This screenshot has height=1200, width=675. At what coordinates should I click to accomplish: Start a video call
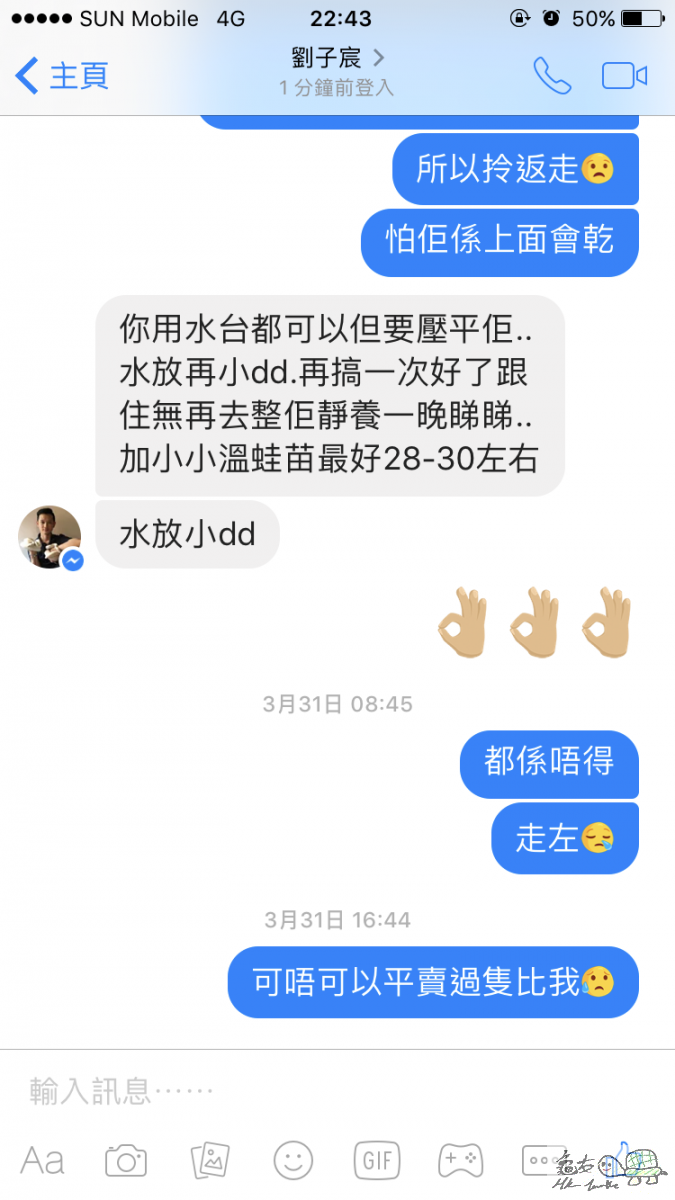624,76
